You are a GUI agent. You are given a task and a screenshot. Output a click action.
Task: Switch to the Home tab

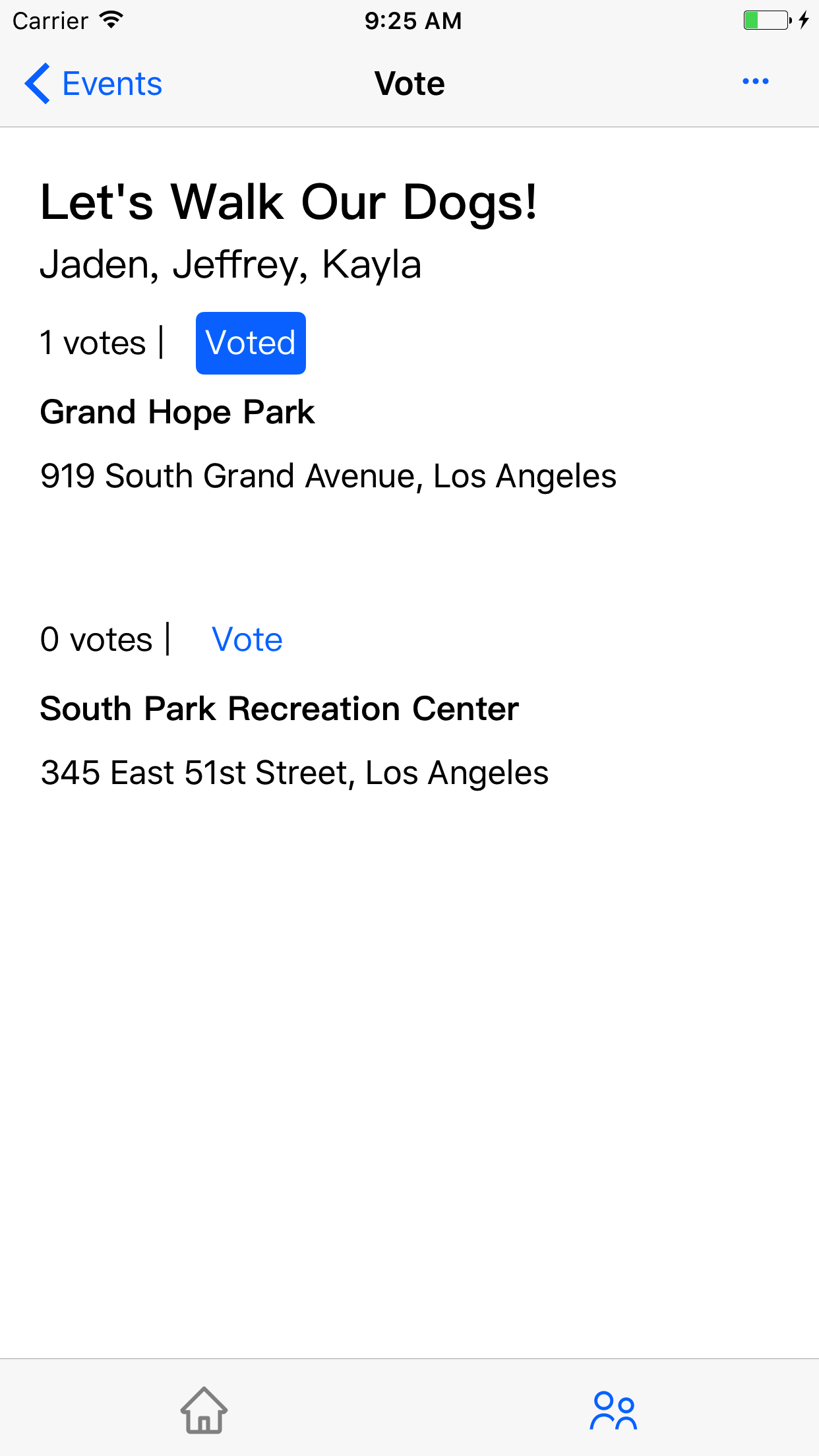click(204, 1410)
